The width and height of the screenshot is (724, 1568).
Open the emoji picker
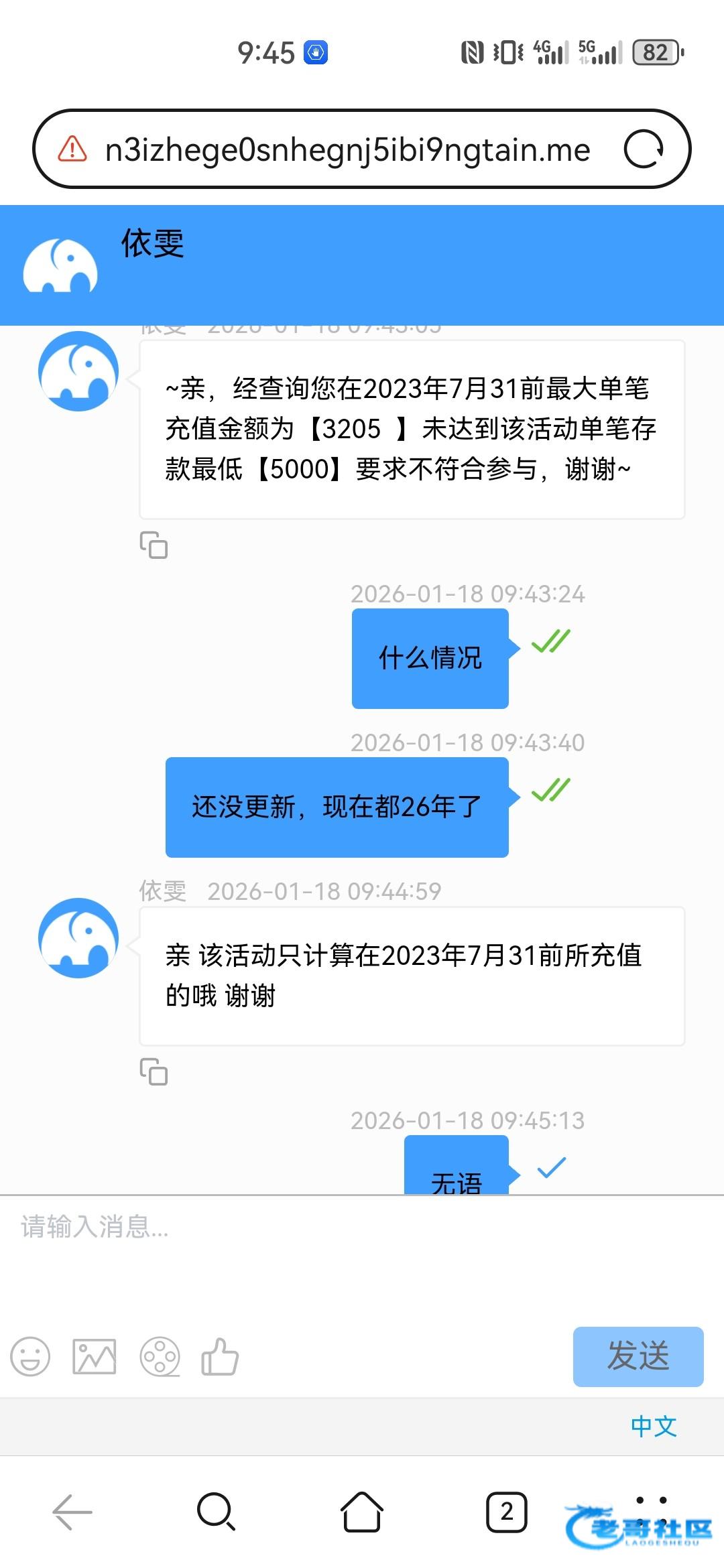click(x=30, y=1357)
